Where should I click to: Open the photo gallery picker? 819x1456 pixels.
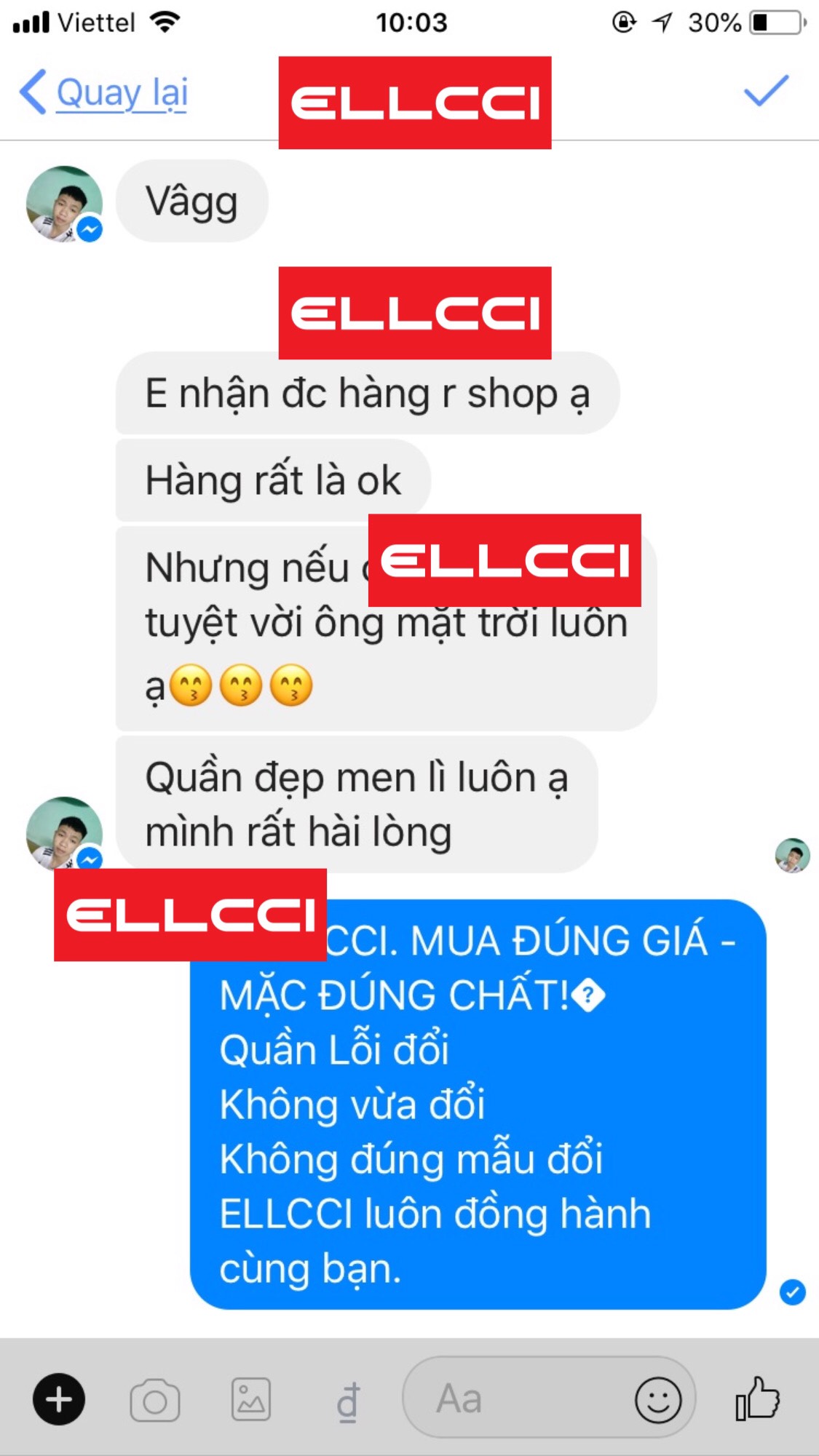251,1399
